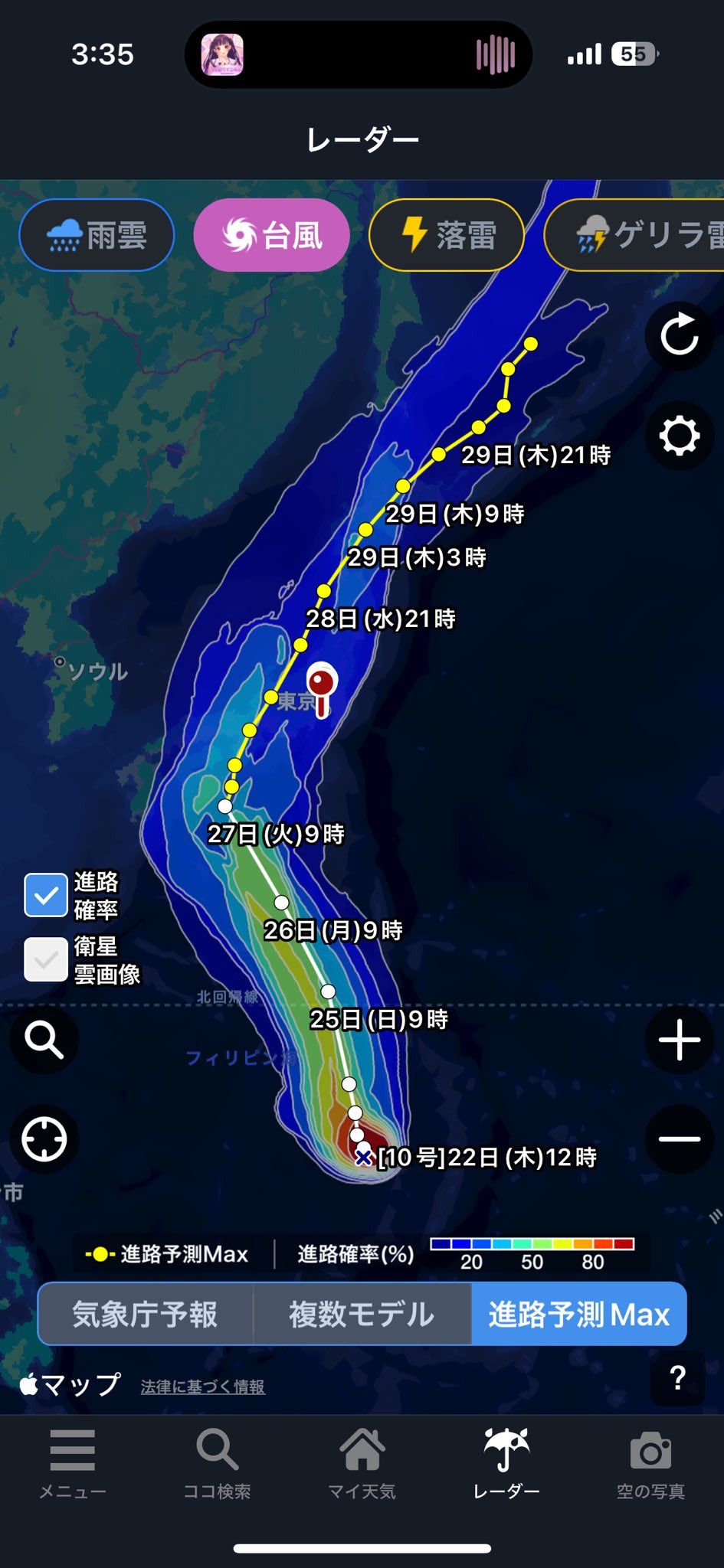Switch to 複数モデル segment

362,1314
